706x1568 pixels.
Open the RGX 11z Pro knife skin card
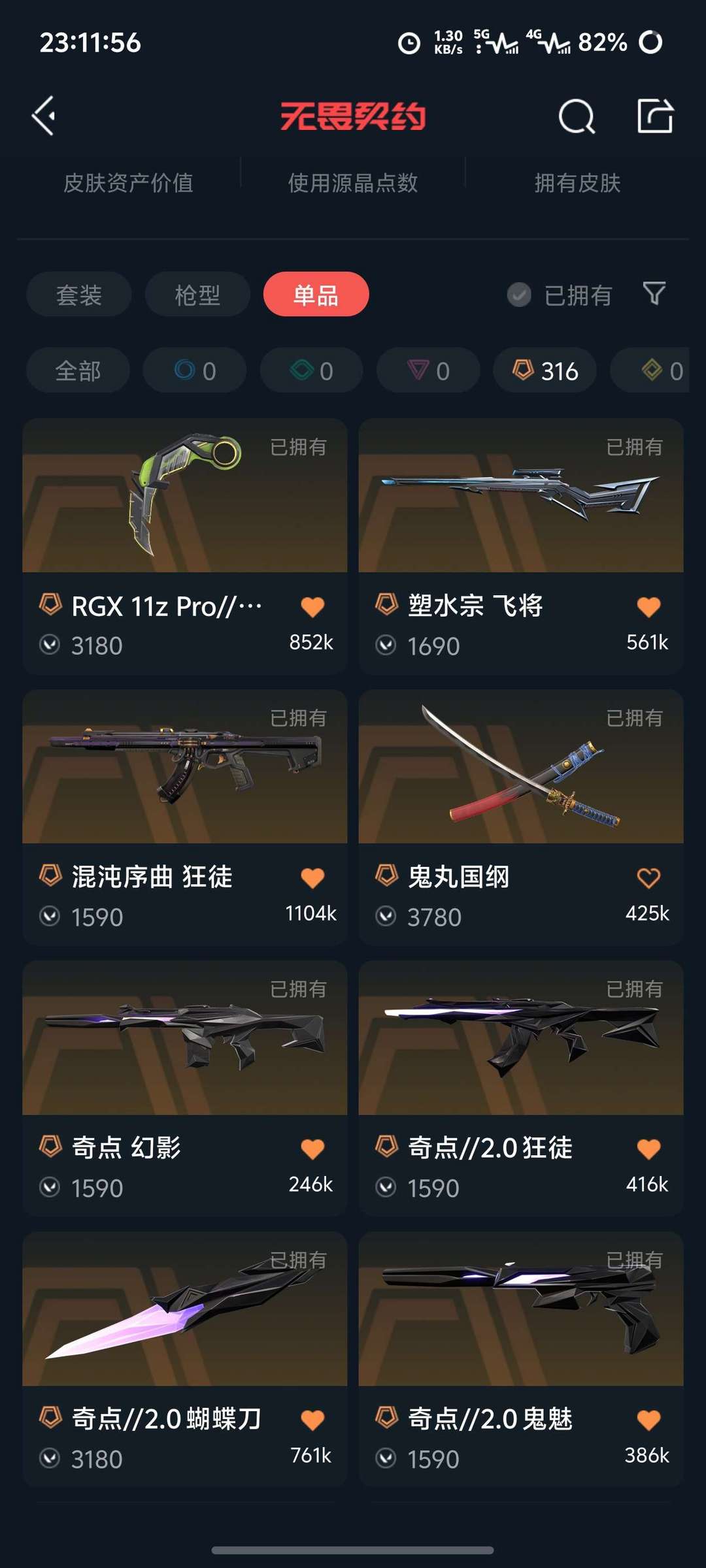point(184,497)
